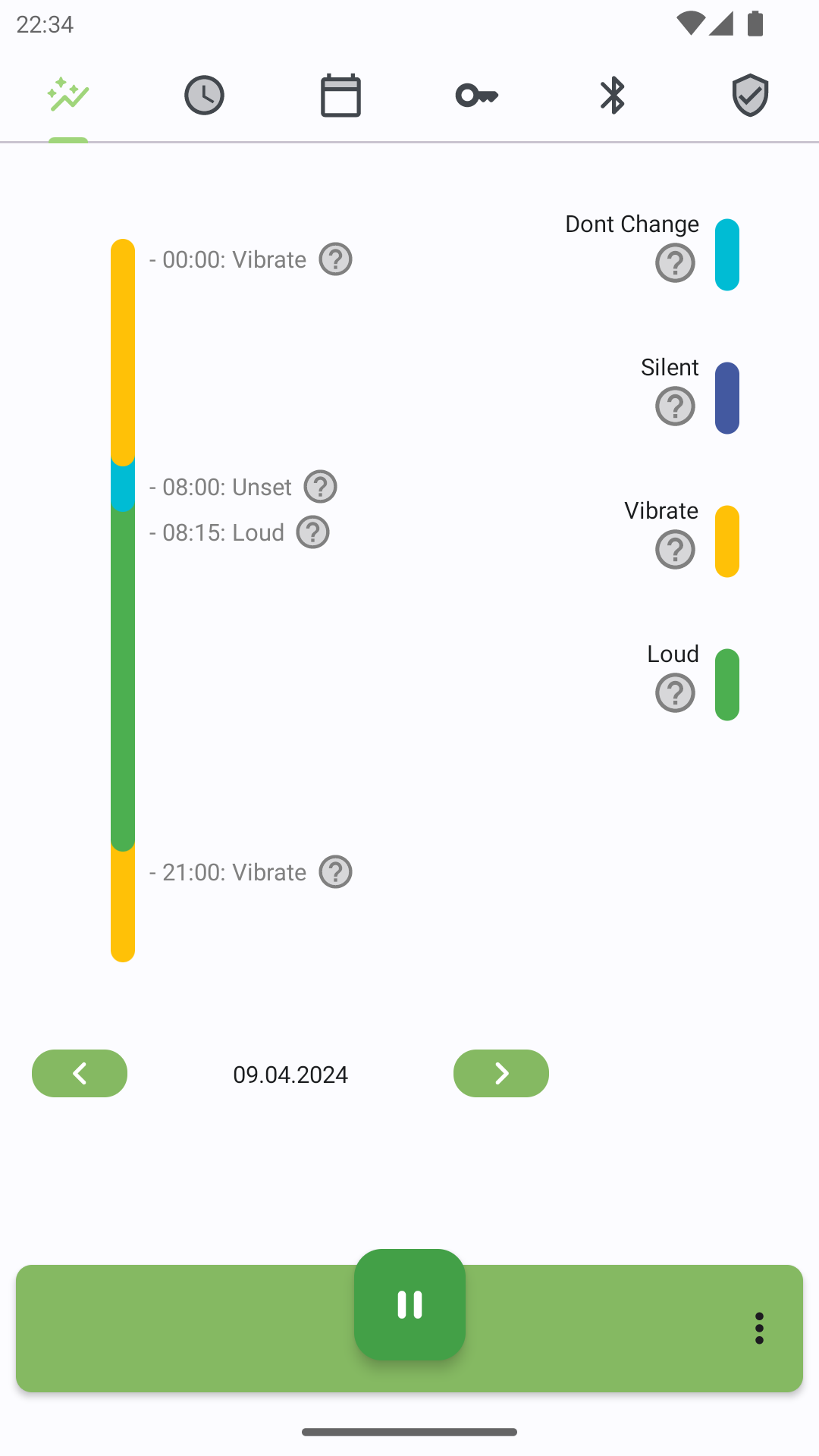The image size is (819, 1456).
Task: Show help for 00:00 Vibrate entry
Action: 335,259
